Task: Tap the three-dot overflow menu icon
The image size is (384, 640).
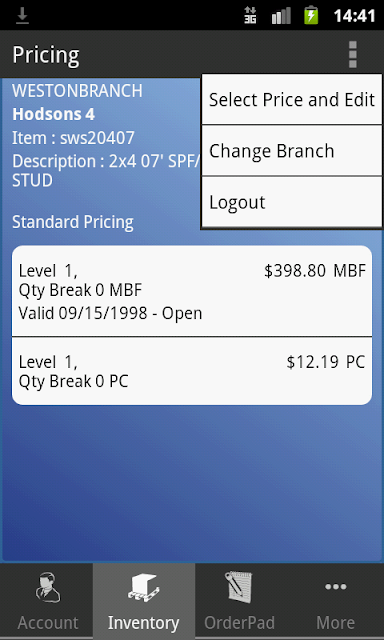Action: [x=353, y=54]
